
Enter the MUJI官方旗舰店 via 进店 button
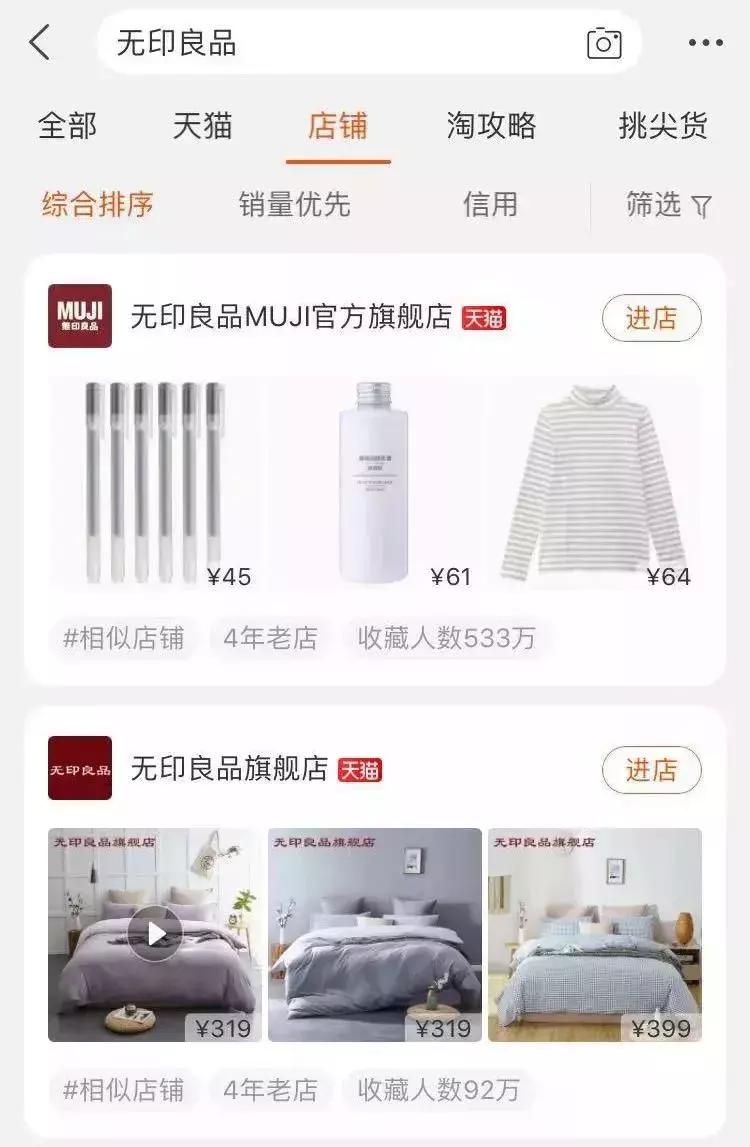click(652, 317)
